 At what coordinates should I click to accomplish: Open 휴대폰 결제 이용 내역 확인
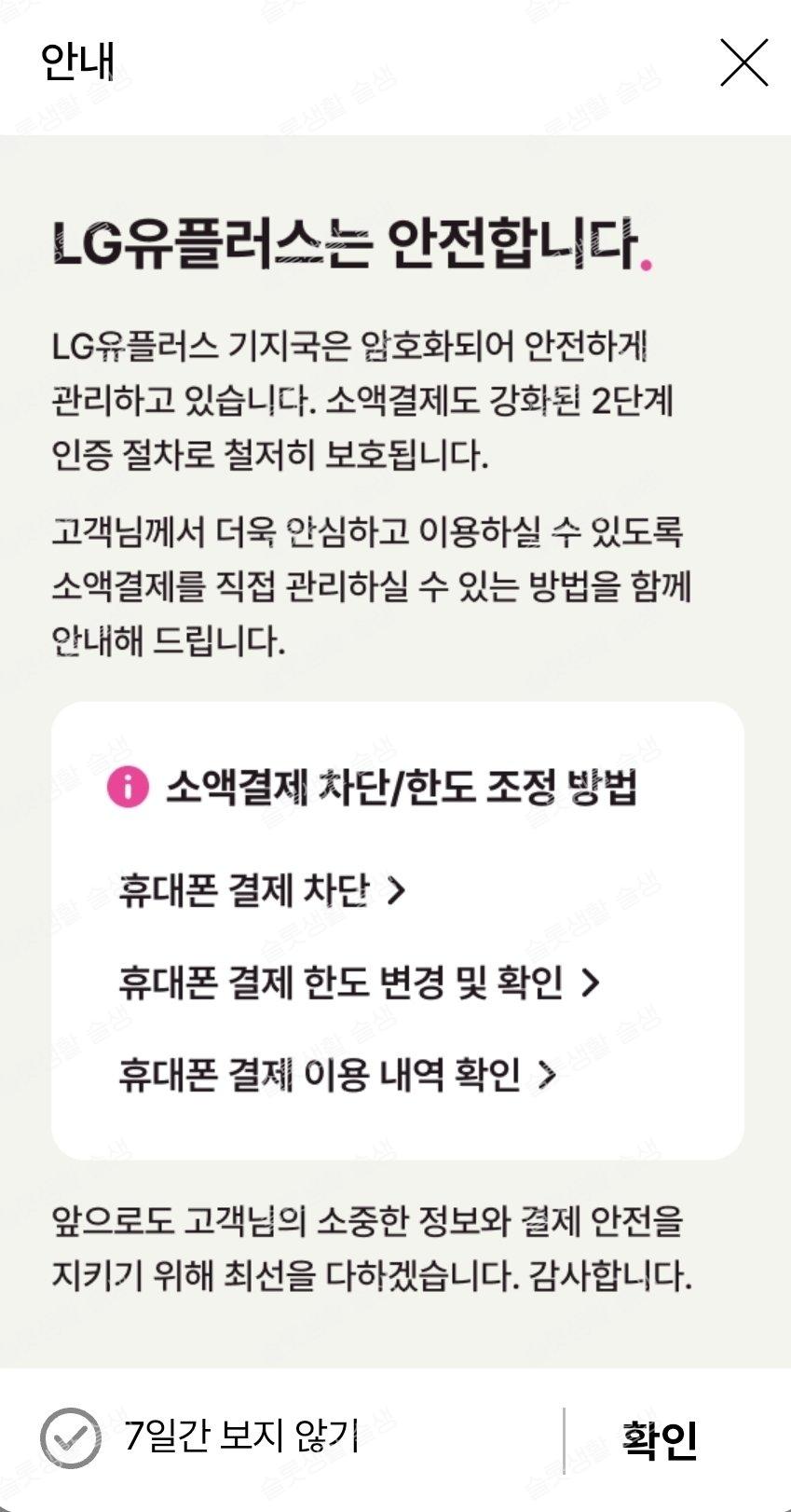click(335, 1075)
